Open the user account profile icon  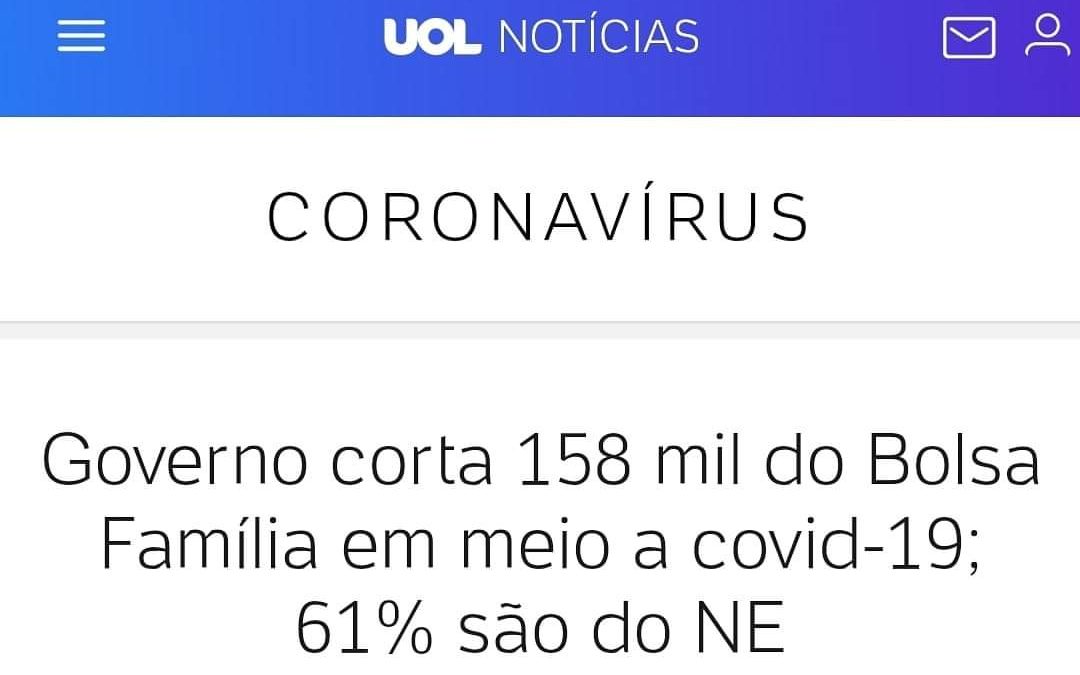coord(1048,35)
